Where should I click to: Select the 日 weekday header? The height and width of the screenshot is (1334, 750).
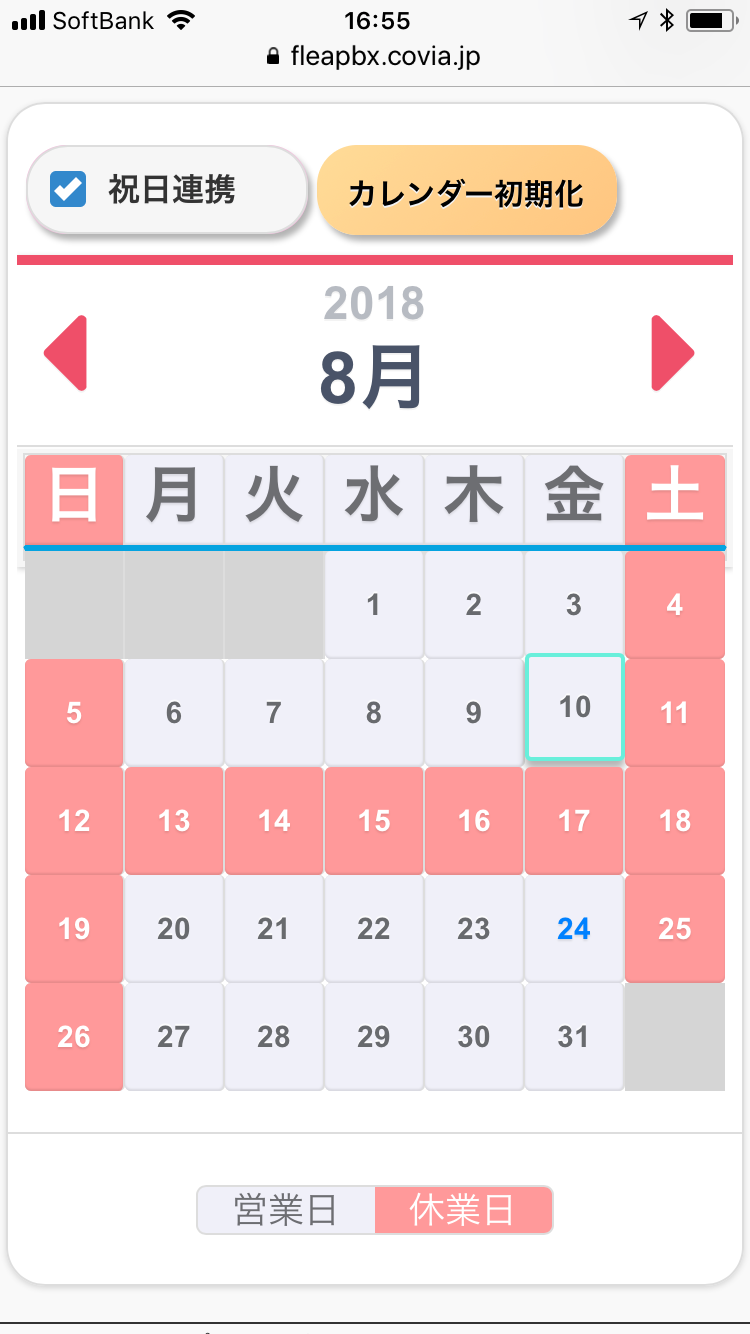point(74,500)
